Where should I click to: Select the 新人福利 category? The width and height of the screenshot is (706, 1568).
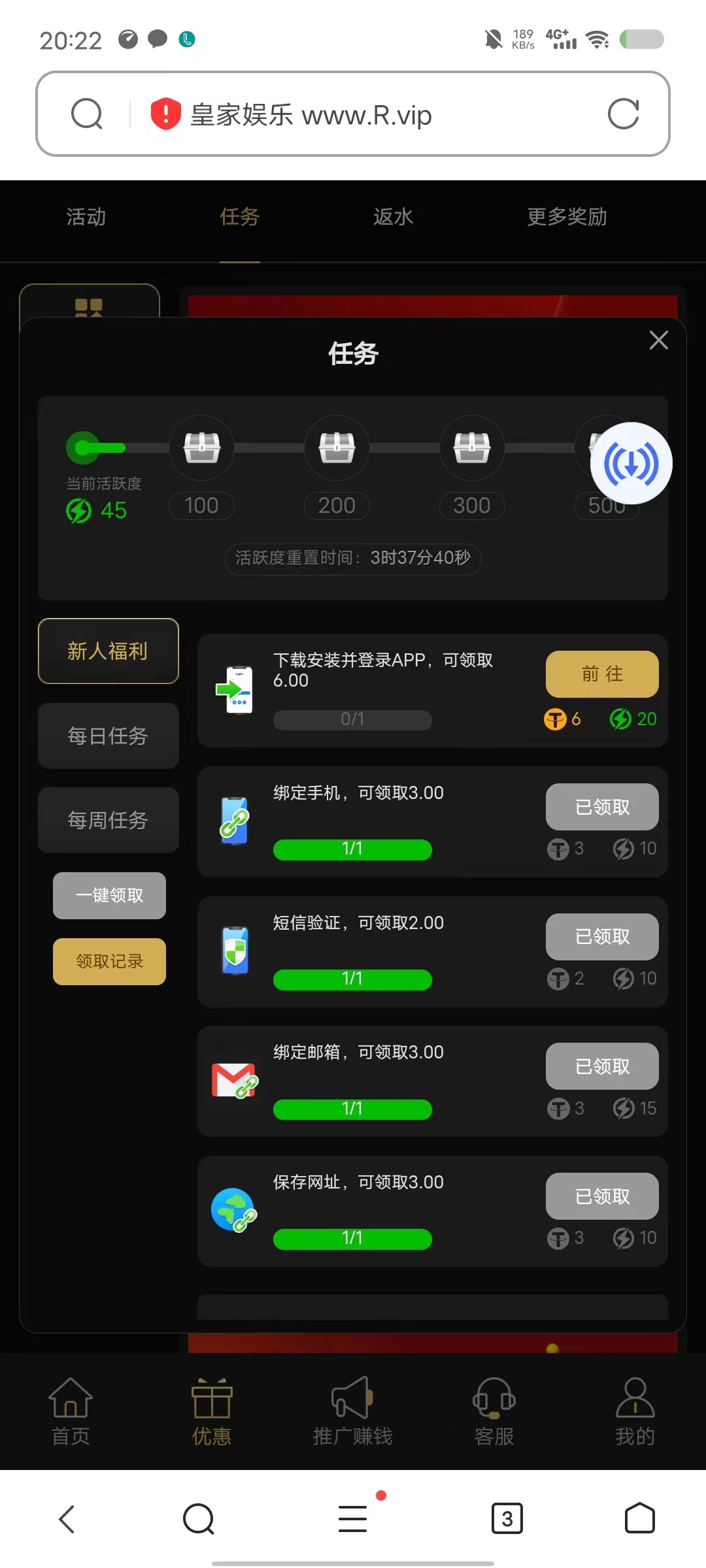click(x=109, y=651)
